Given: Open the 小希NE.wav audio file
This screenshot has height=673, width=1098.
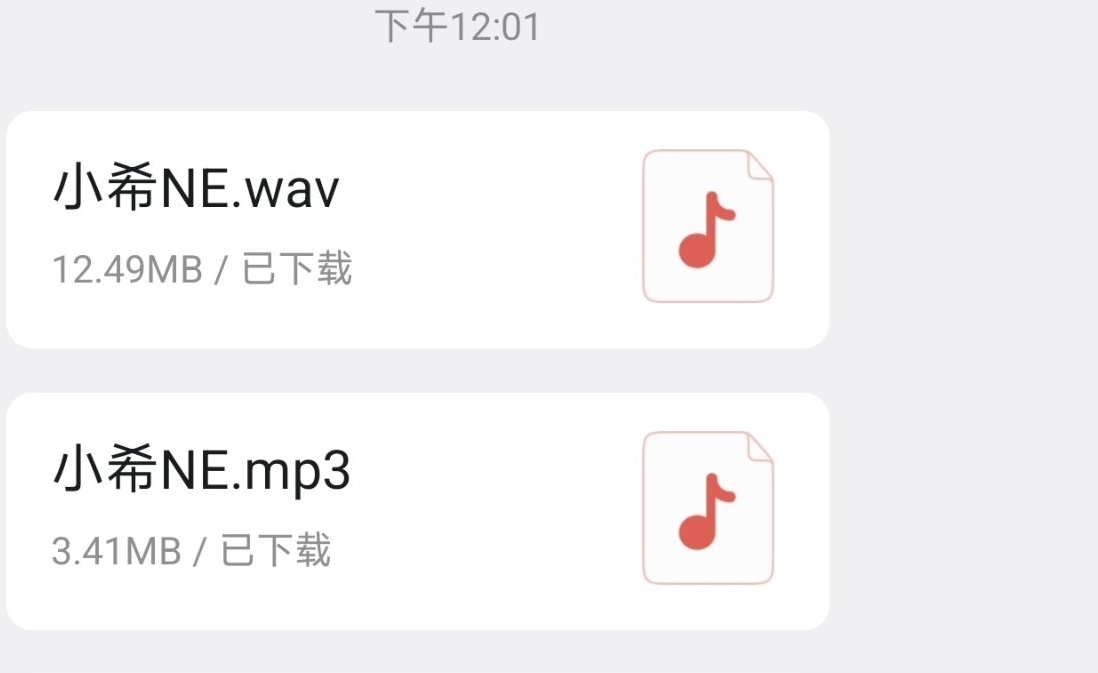Looking at the screenshot, I should [x=417, y=229].
